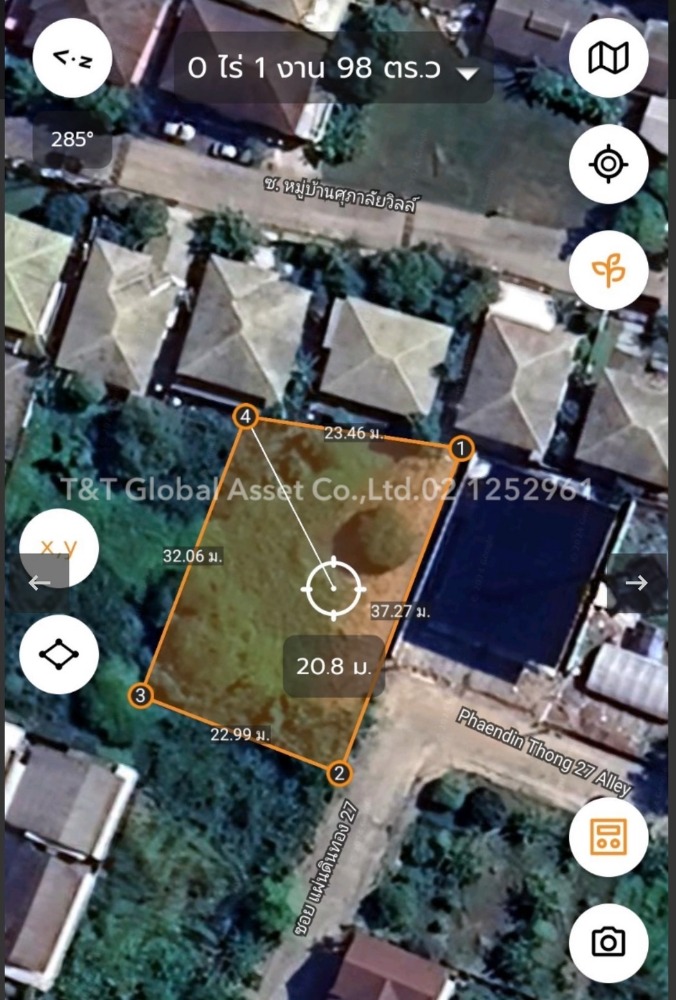Go to previous with the left arrow
Screen dimensions: 676x1000
(x=40, y=583)
